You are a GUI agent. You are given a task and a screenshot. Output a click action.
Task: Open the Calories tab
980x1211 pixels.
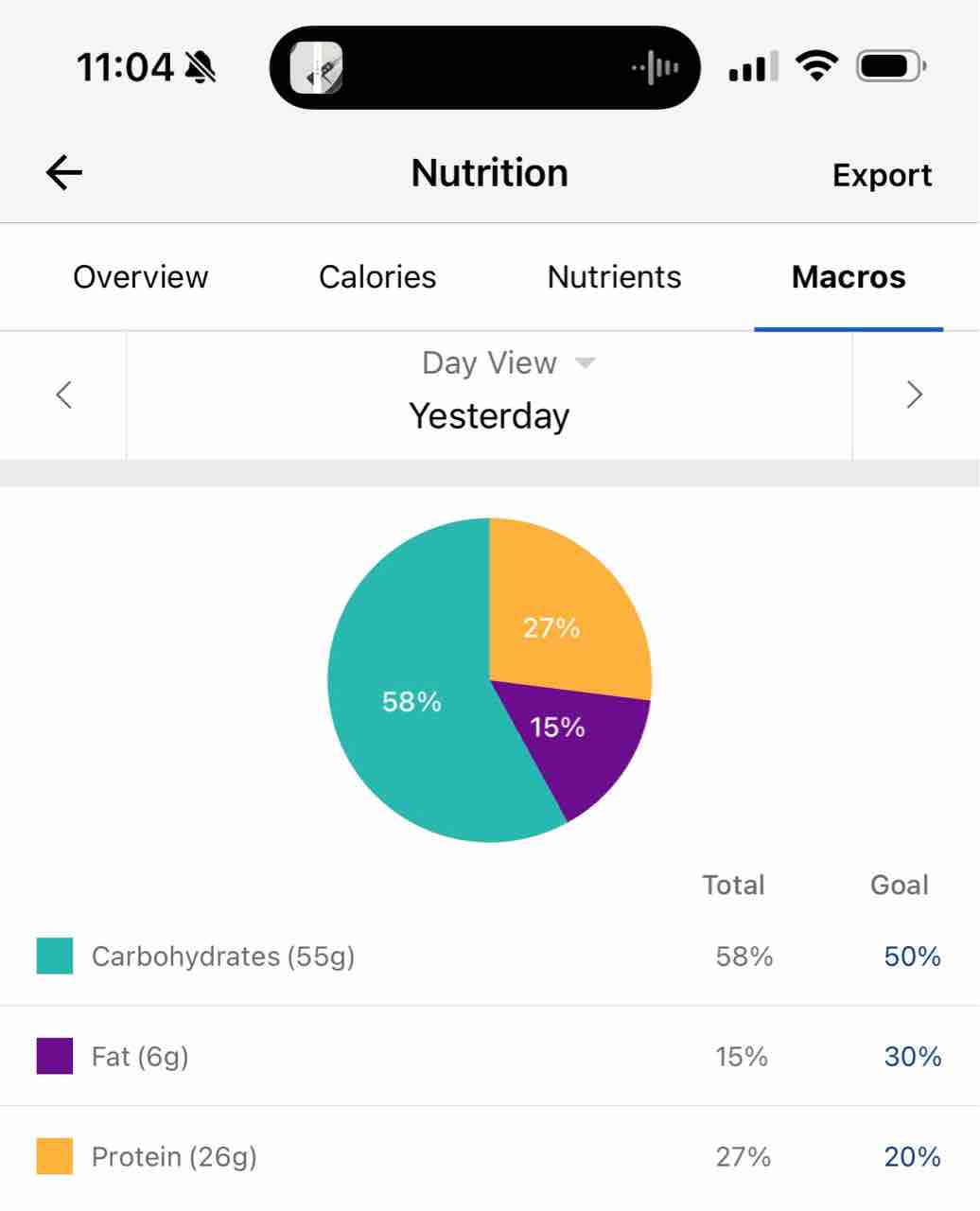pos(377,277)
